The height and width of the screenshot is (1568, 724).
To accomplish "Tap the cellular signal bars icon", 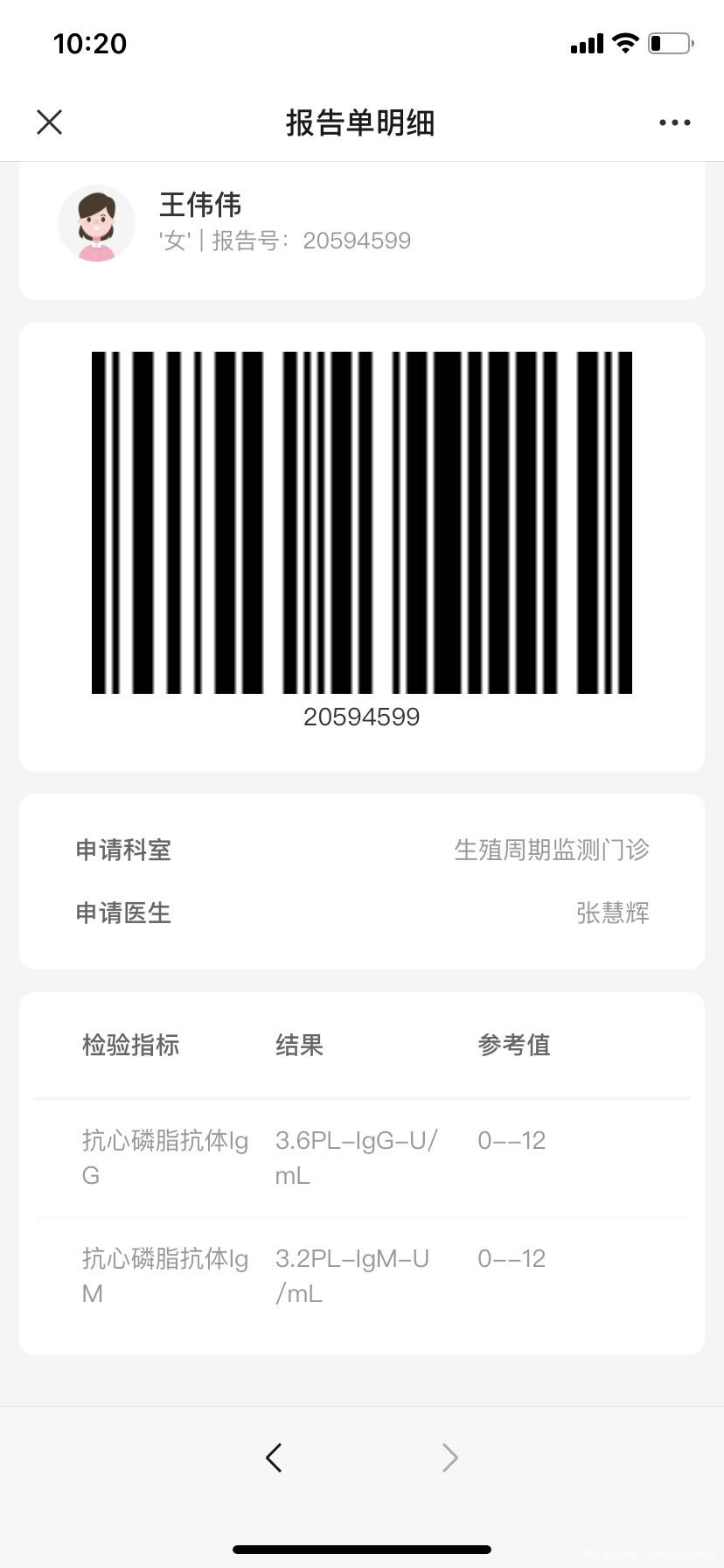I will click(584, 42).
